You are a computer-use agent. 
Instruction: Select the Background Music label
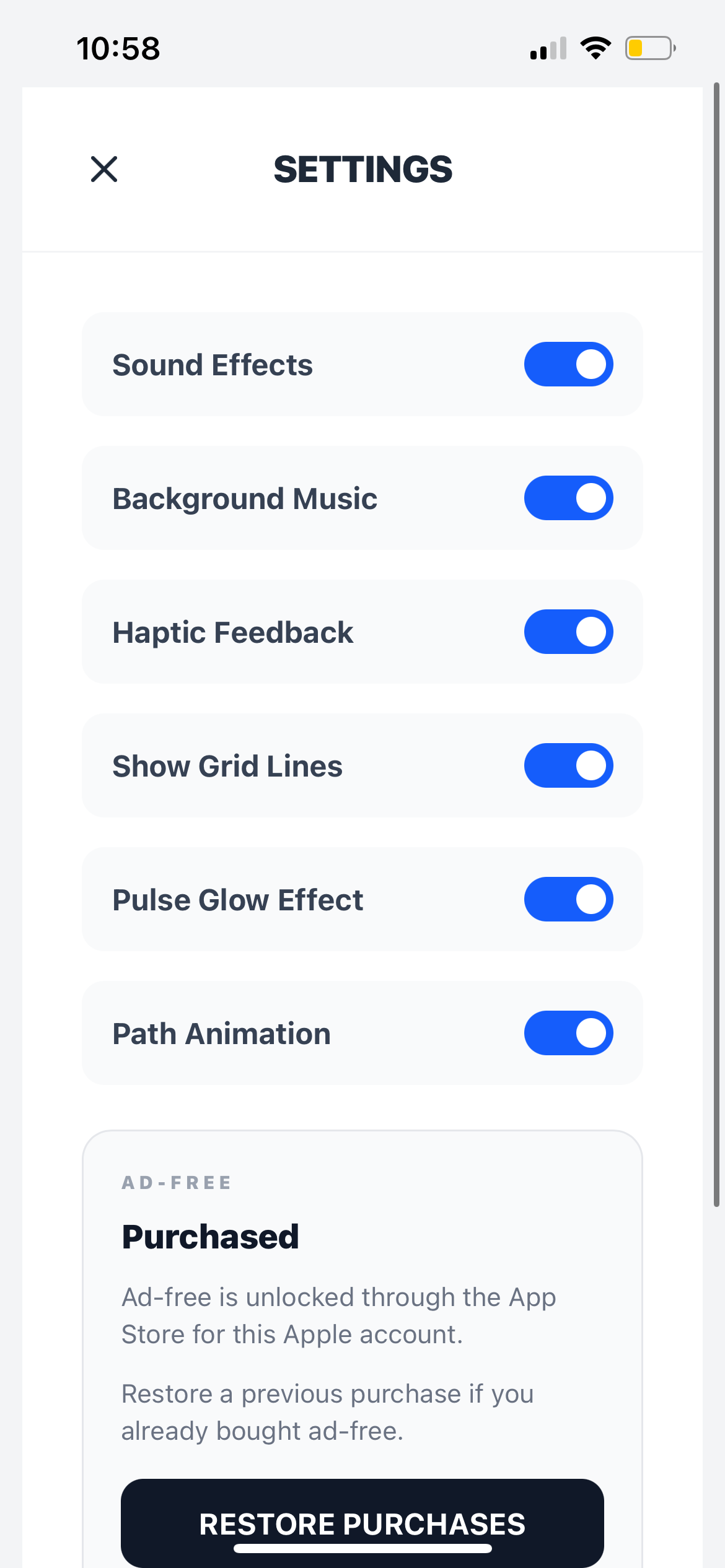pyautogui.click(x=245, y=498)
